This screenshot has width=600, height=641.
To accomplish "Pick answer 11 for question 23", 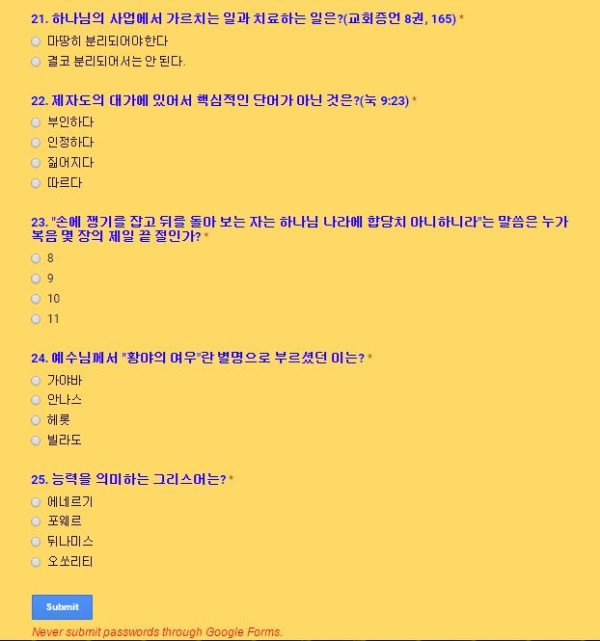I will (36, 319).
